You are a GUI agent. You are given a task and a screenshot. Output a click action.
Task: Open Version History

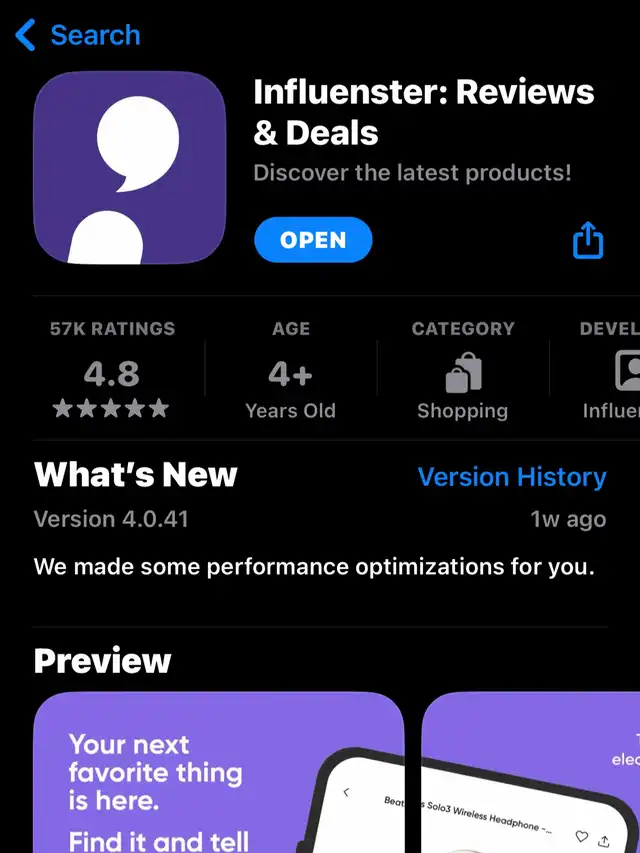pos(511,477)
